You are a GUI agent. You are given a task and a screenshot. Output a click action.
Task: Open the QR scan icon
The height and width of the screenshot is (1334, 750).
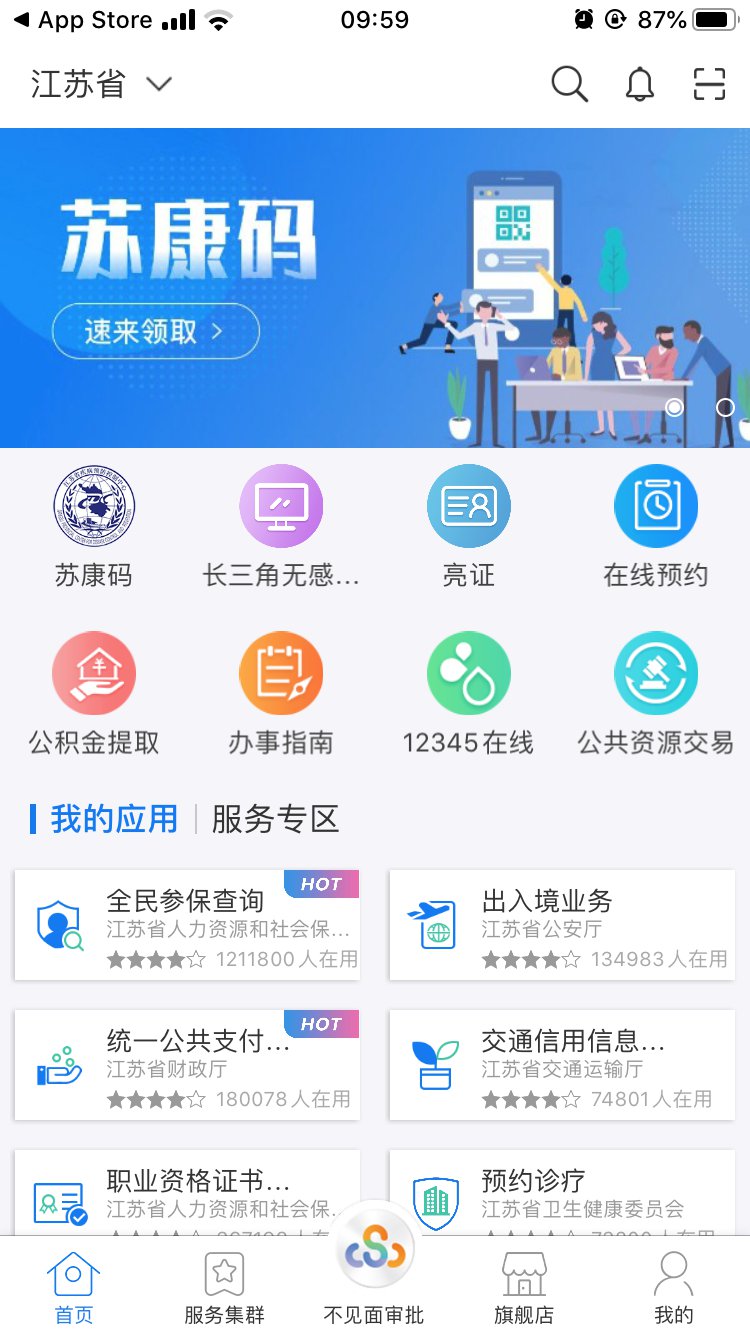point(709,85)
